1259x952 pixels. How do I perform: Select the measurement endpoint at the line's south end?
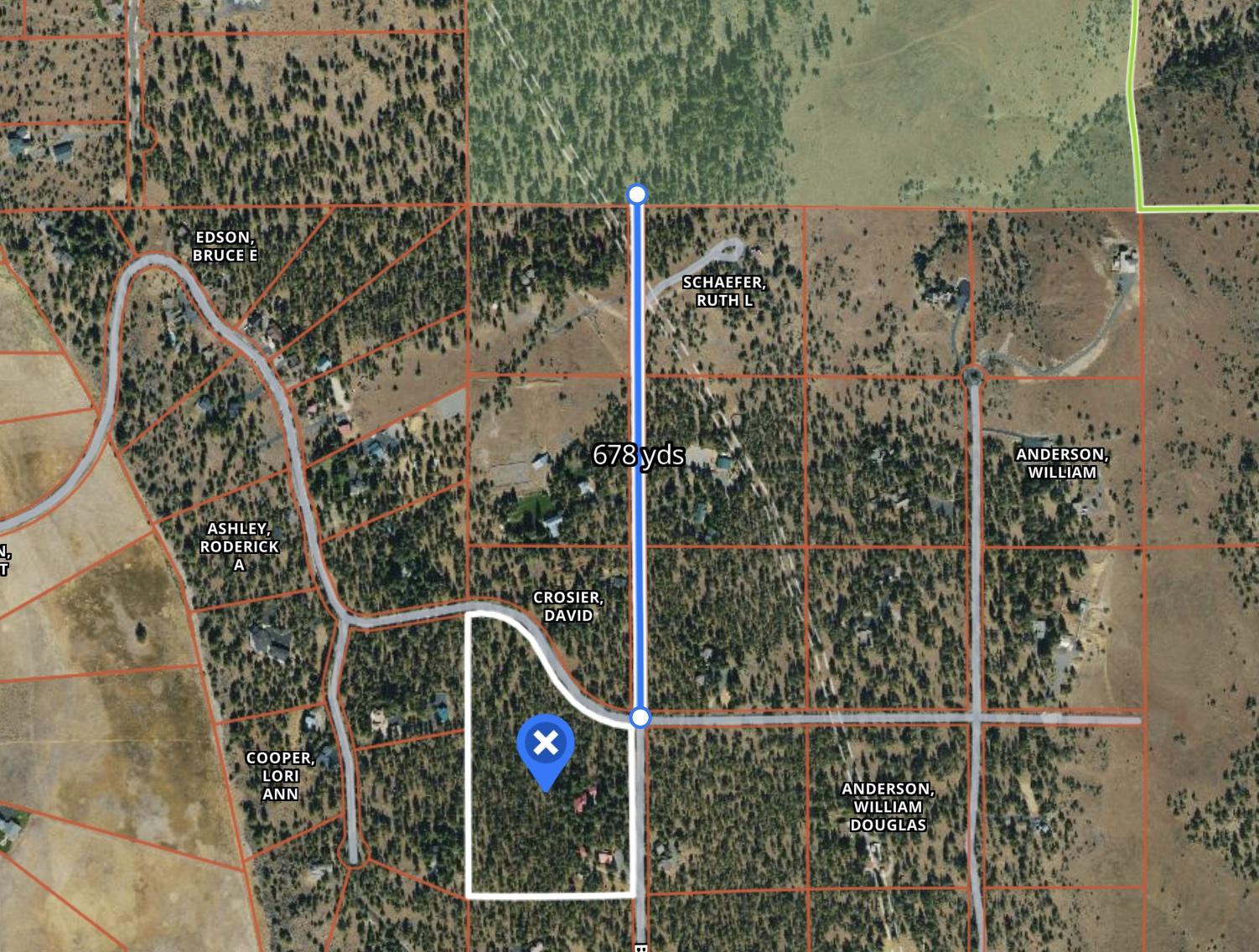(640, 717)
